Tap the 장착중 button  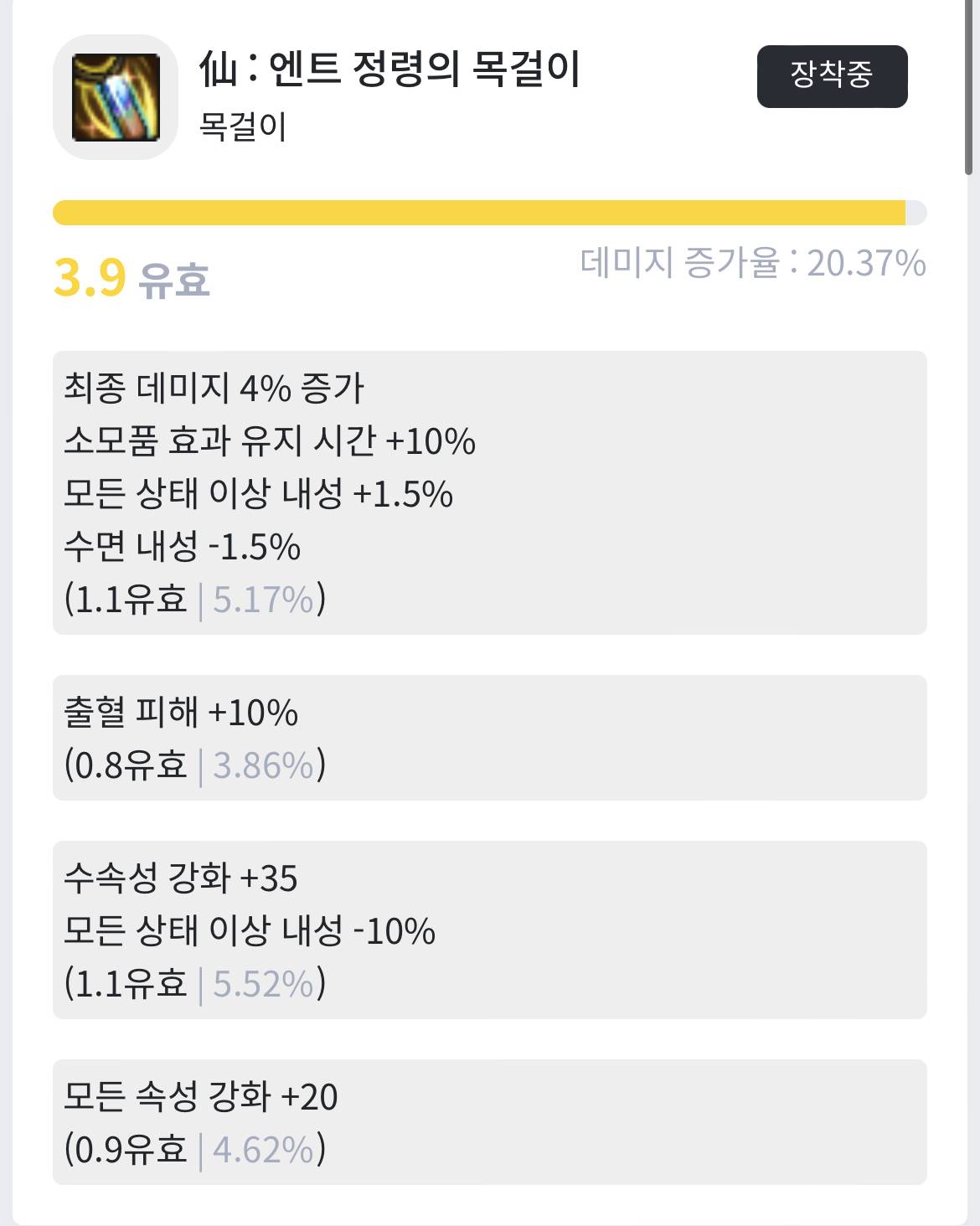[832, 76]
